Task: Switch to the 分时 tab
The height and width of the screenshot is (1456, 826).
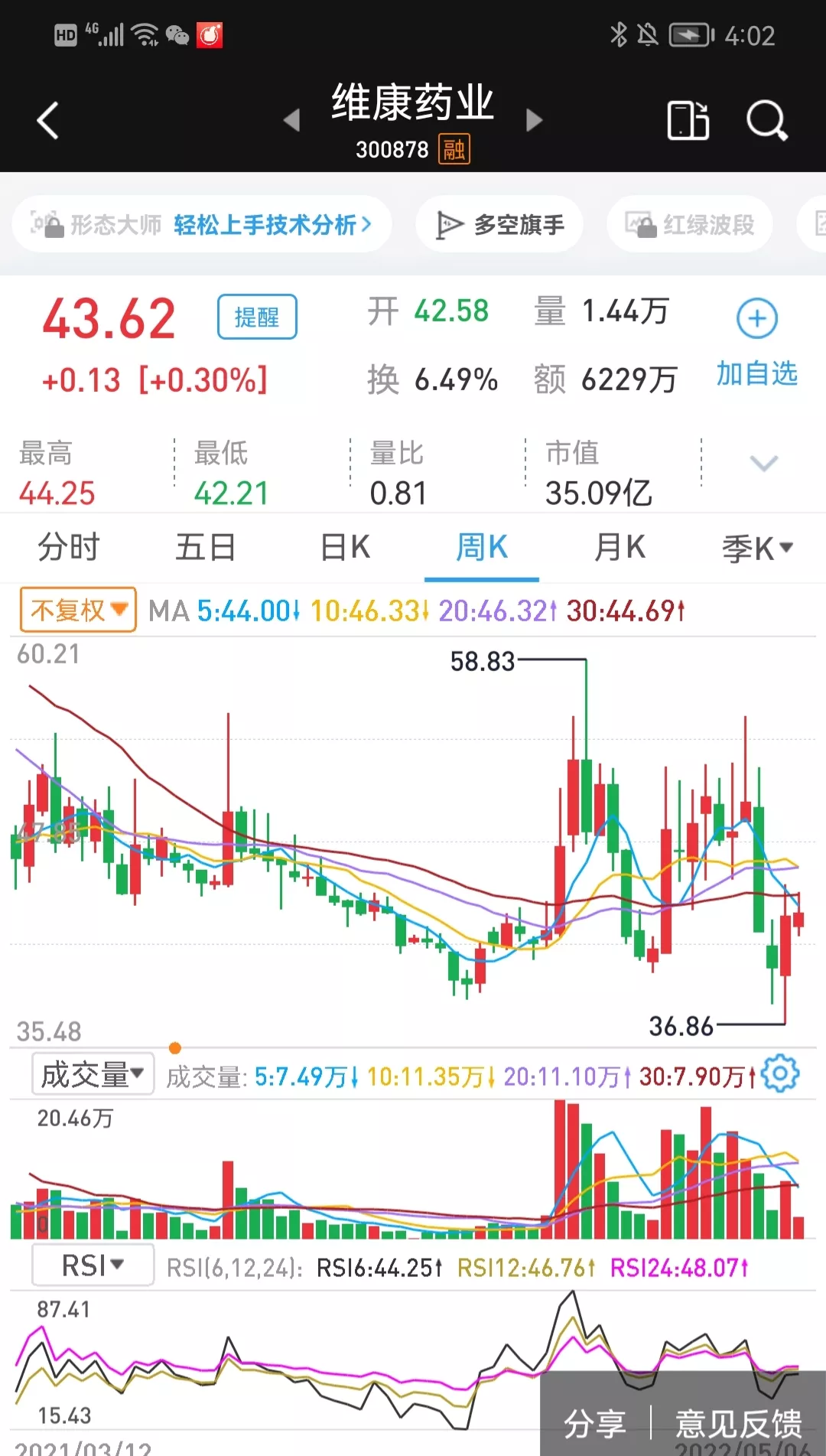Action: pyautogui.click(x=69, y=548)
